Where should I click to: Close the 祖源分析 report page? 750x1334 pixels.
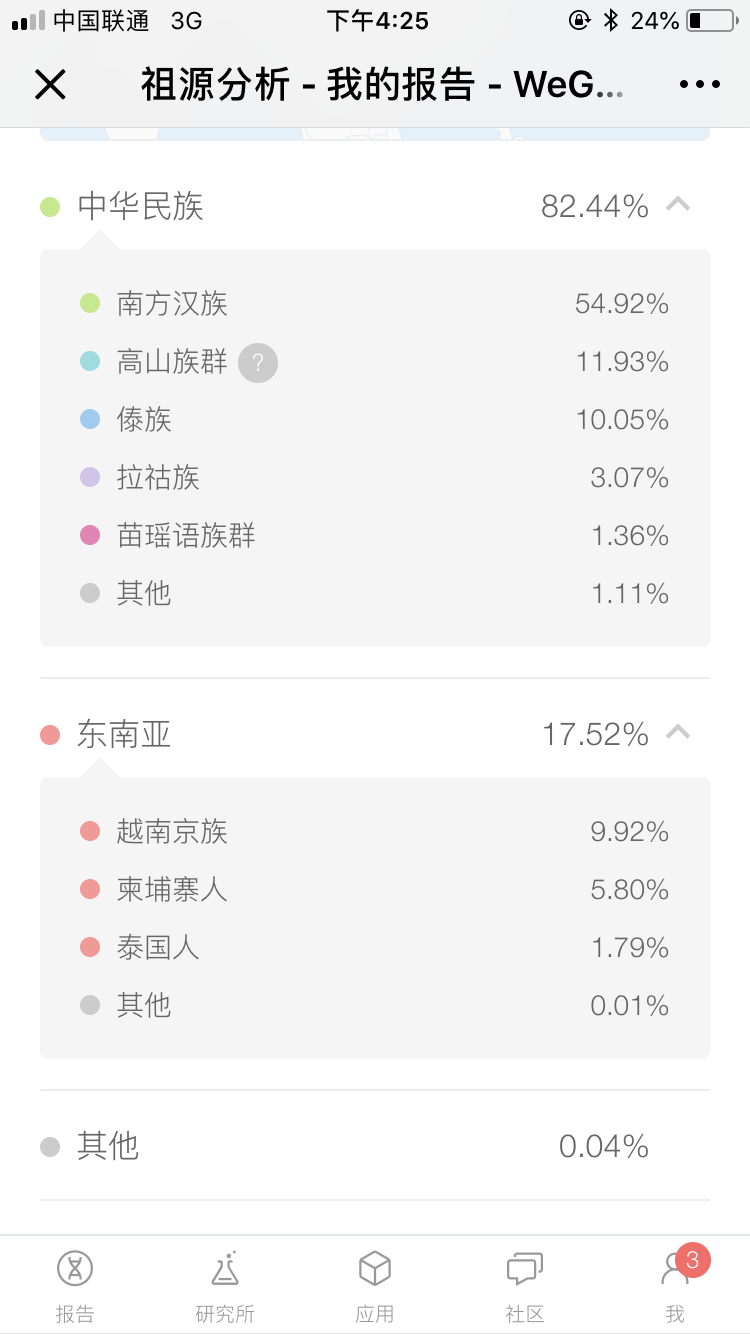(50, 85)
